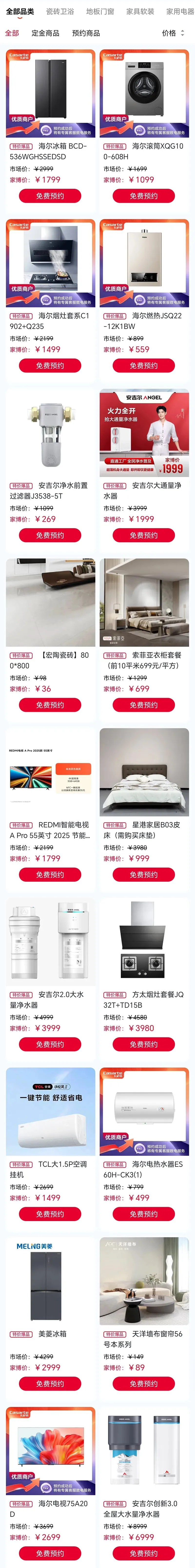Open the 安吉尔净水前置过滤器 product card
Screen dimensions: 195x1568
tap(51, 466)
